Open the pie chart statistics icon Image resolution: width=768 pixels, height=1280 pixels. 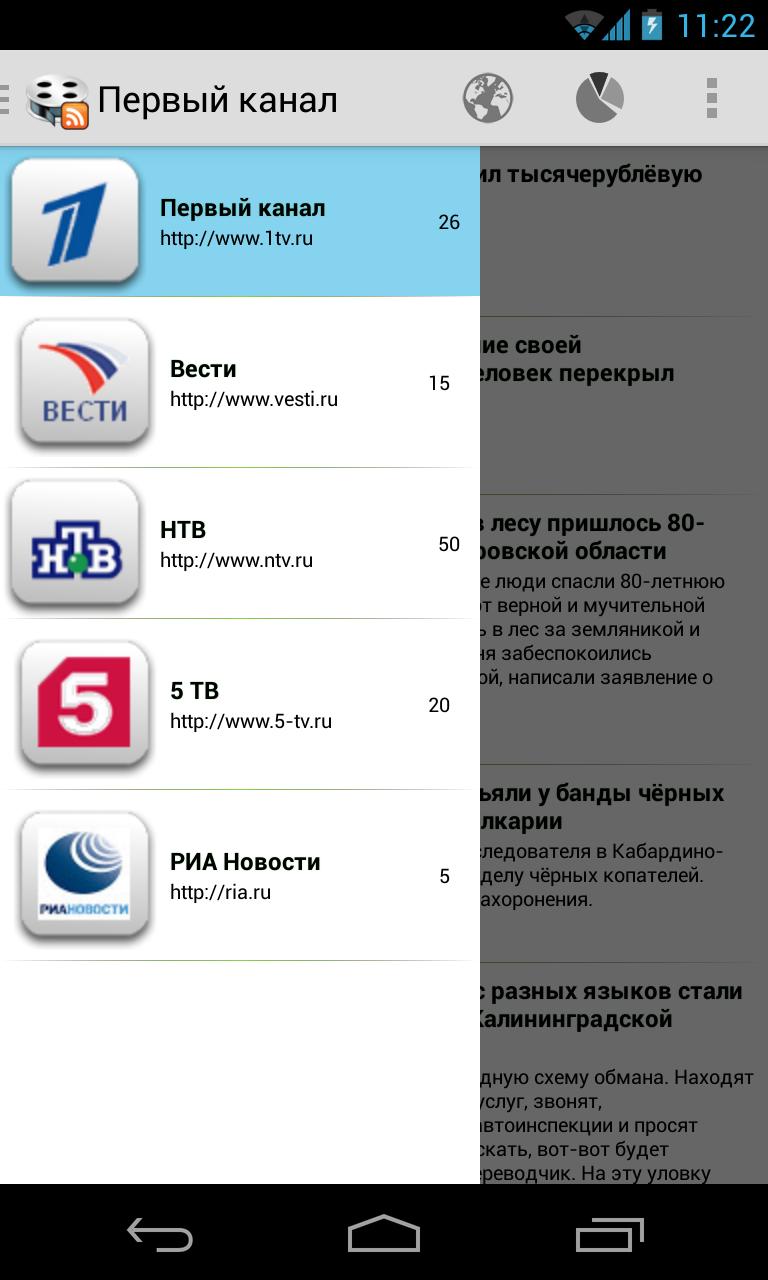(600, 99)
